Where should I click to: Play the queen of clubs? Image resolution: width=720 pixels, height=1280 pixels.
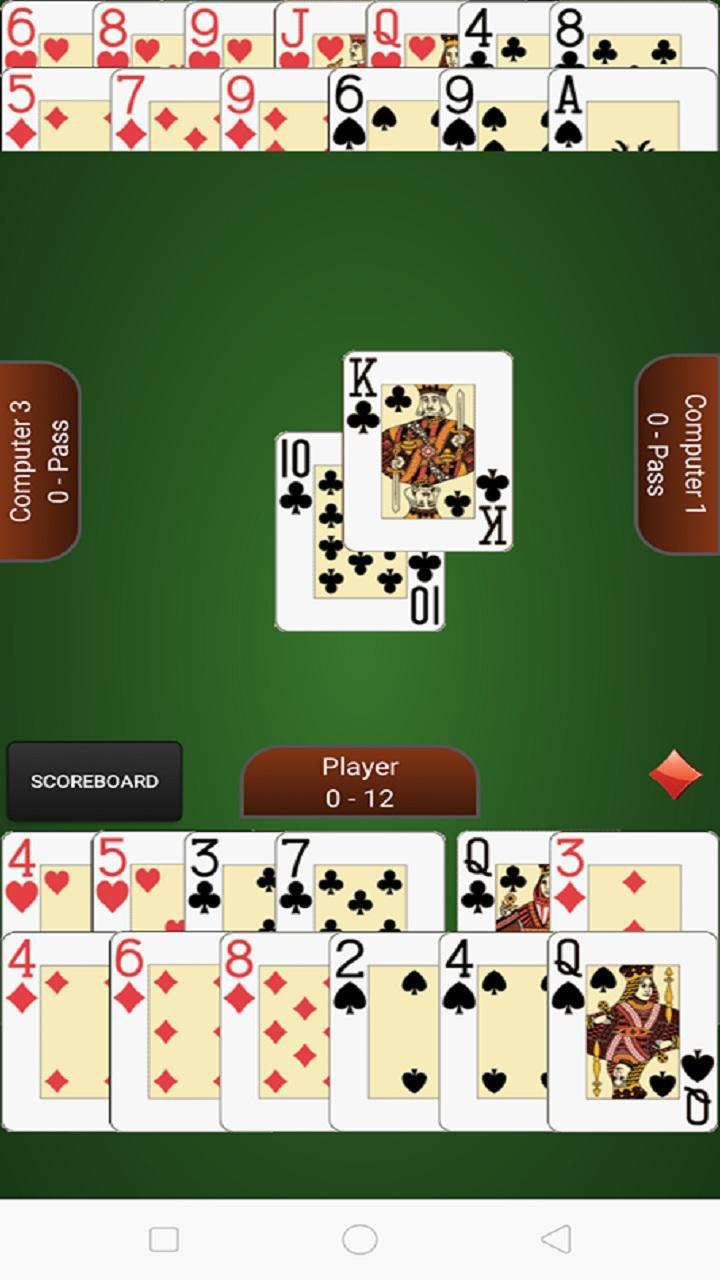coord(502,882)
